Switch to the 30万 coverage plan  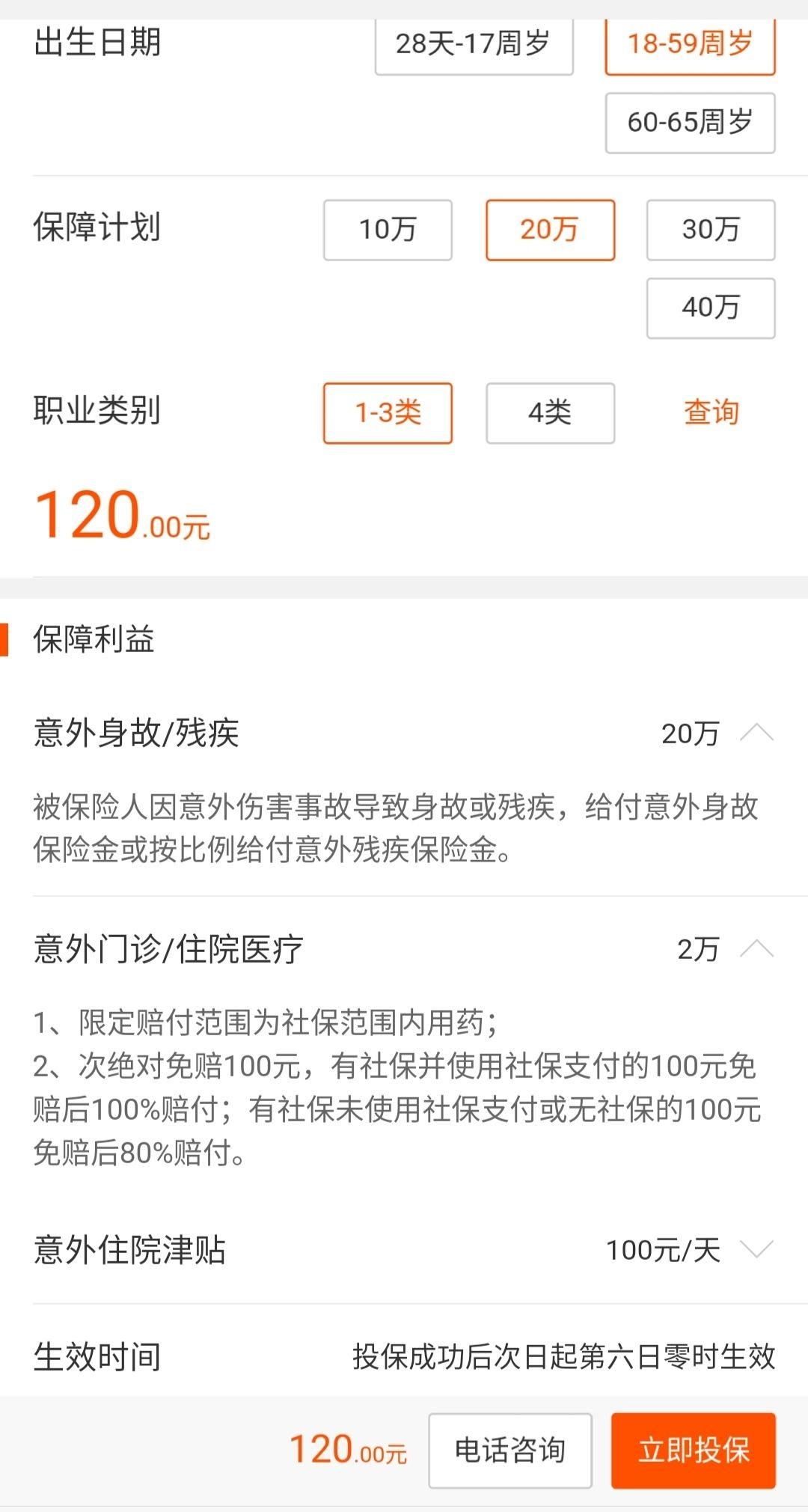click(710, 230)
